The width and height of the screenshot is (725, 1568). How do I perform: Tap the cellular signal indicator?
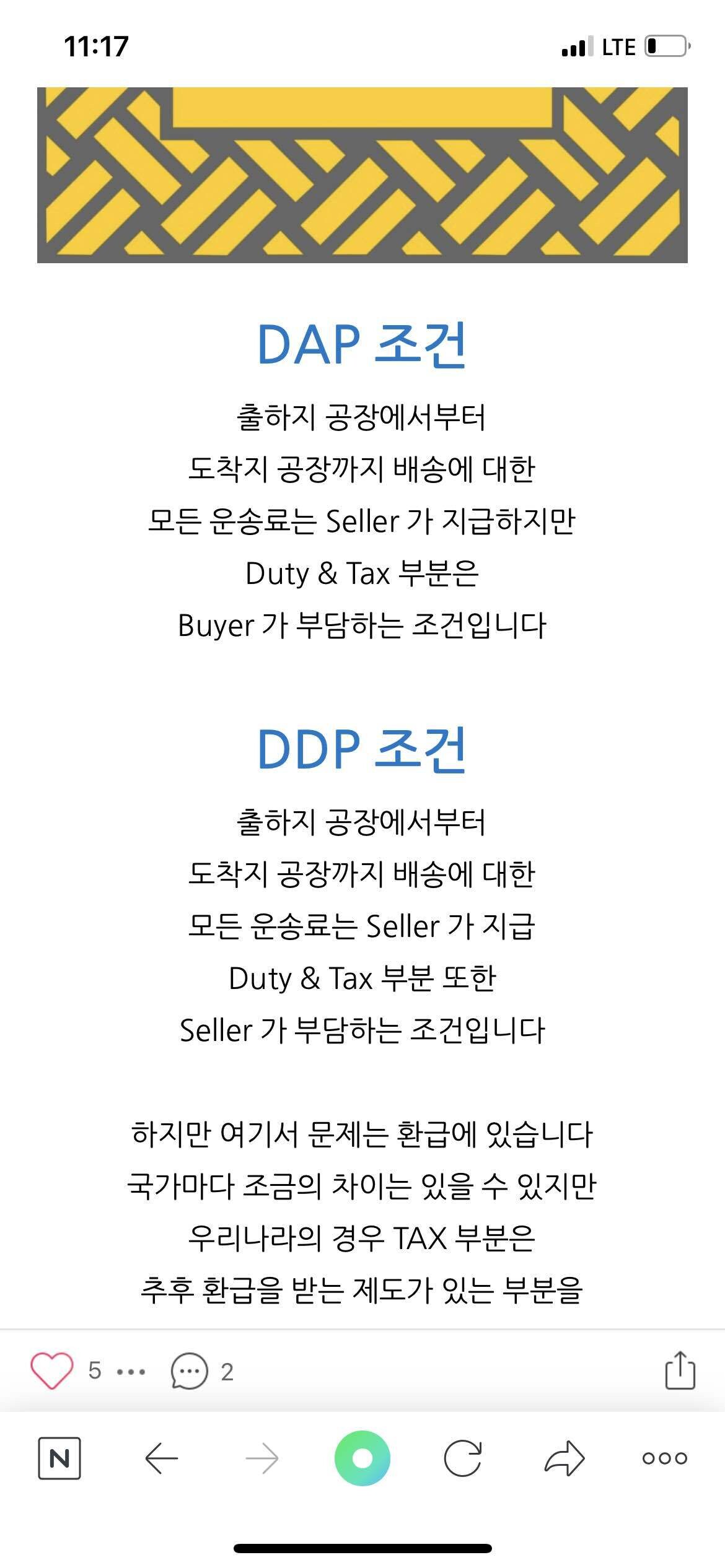(573, 45)
